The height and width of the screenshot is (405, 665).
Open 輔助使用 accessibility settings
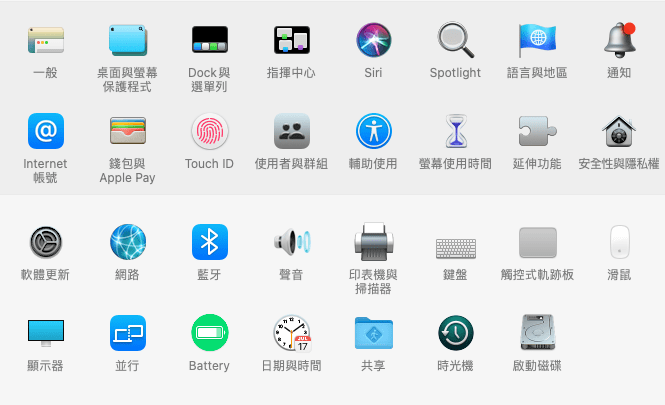point(373,131)
